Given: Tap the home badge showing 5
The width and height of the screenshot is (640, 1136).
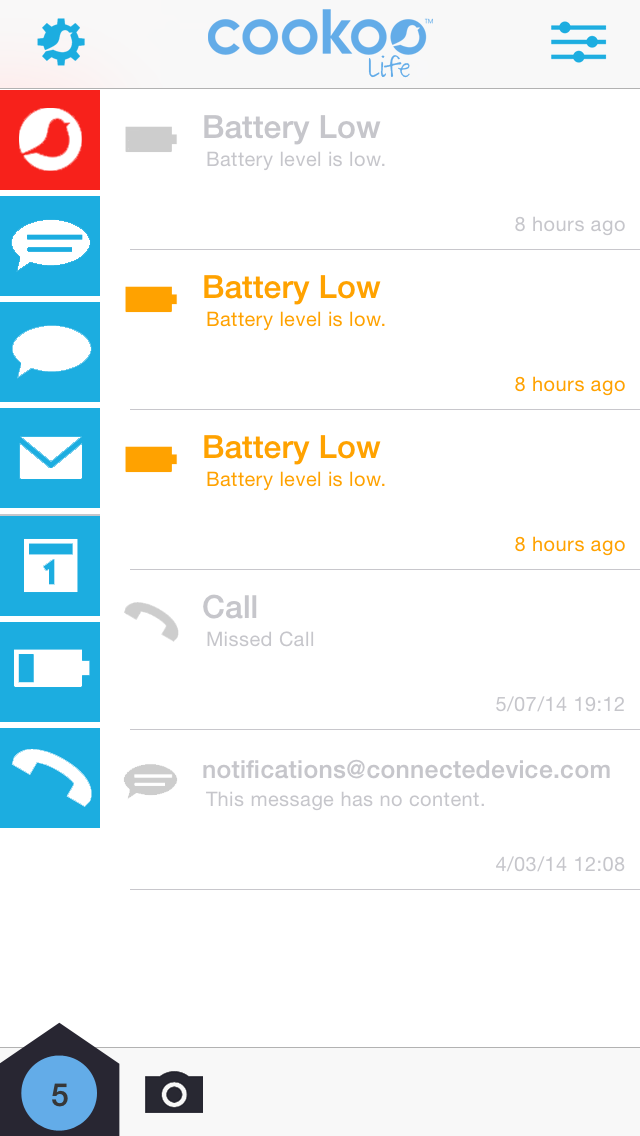Looking at the screenshot, I should [59, 1095].
